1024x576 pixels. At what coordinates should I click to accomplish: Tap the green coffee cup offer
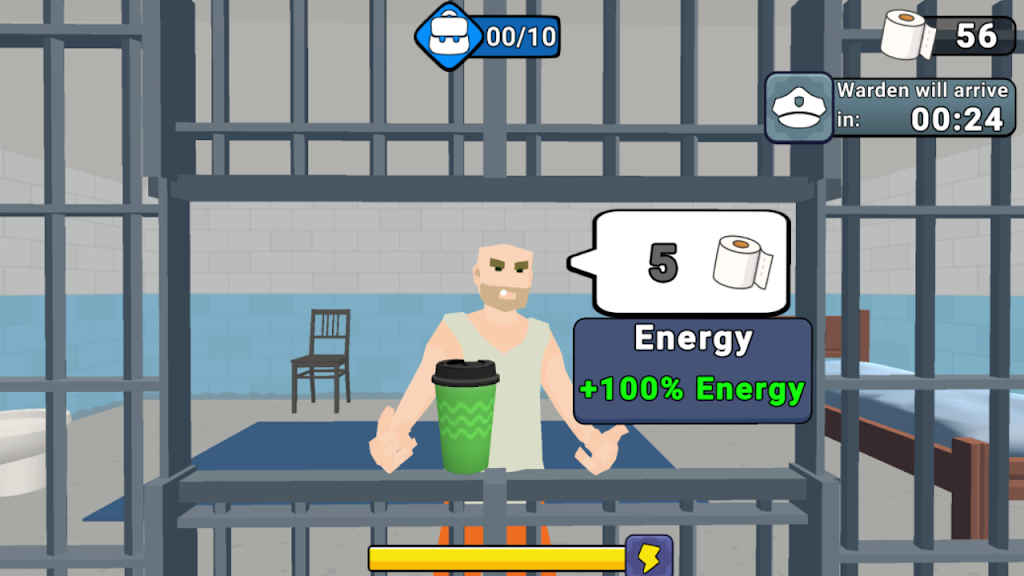(464, 416)
